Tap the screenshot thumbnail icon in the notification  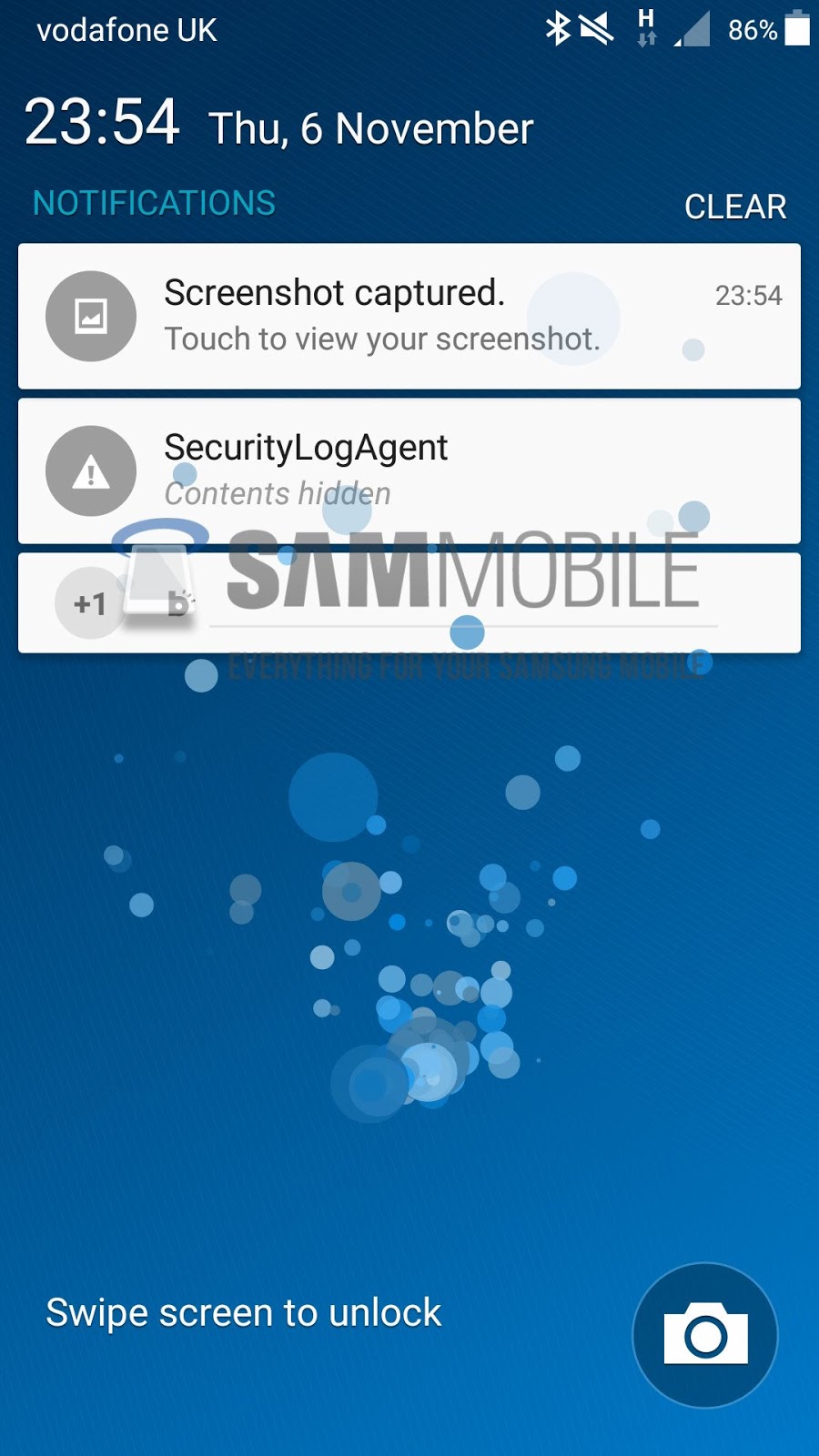tap(90, 315)
